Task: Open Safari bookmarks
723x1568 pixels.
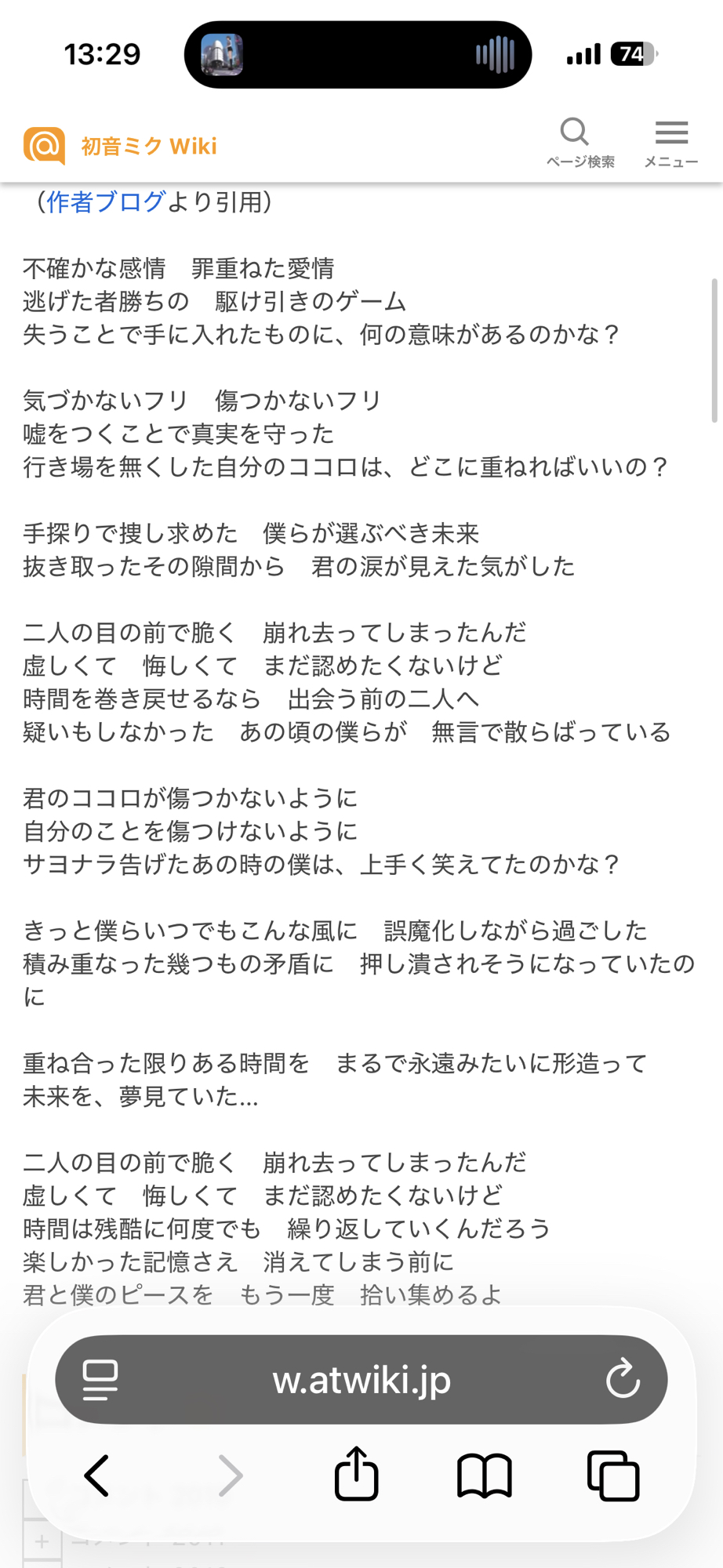Action: pyautogui.click(x=485, y=1475)
